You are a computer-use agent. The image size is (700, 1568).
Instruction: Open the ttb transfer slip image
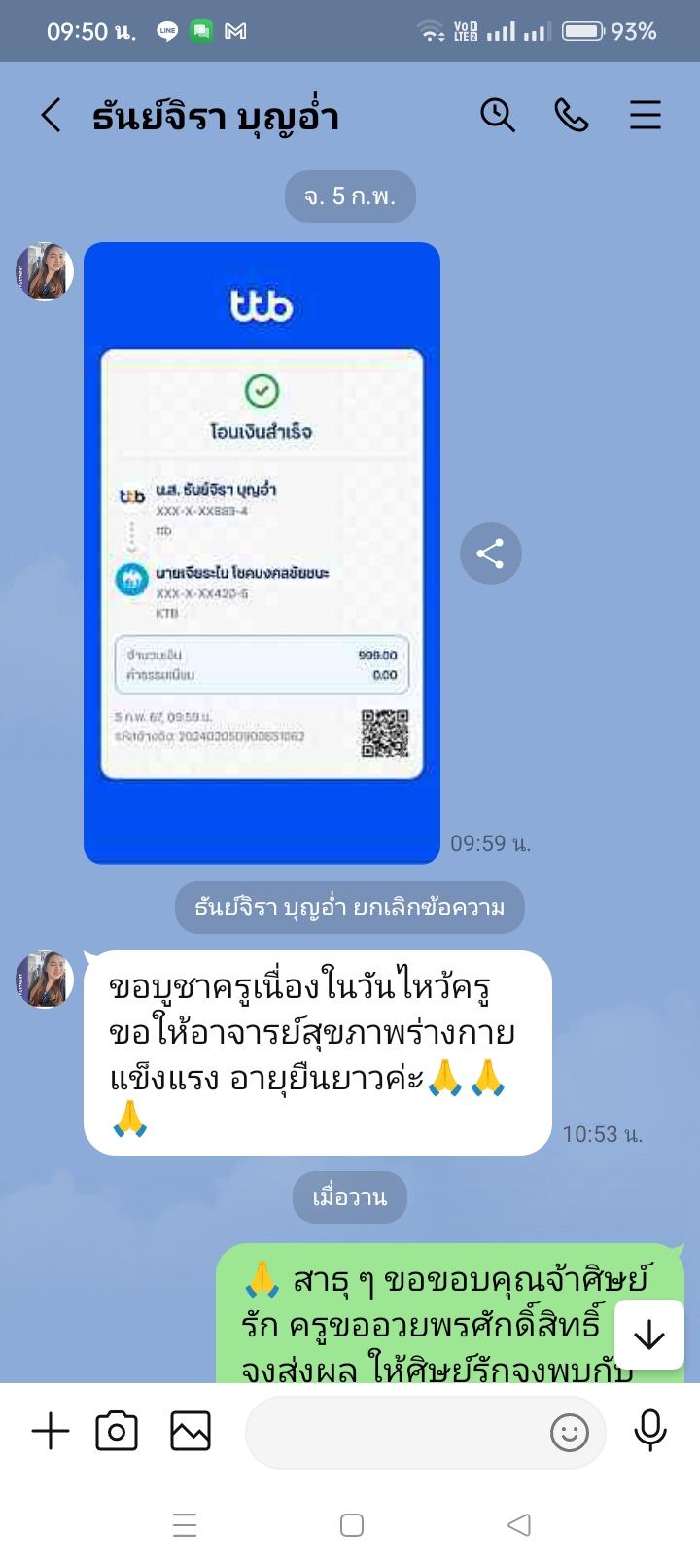[x=262, y=552]
